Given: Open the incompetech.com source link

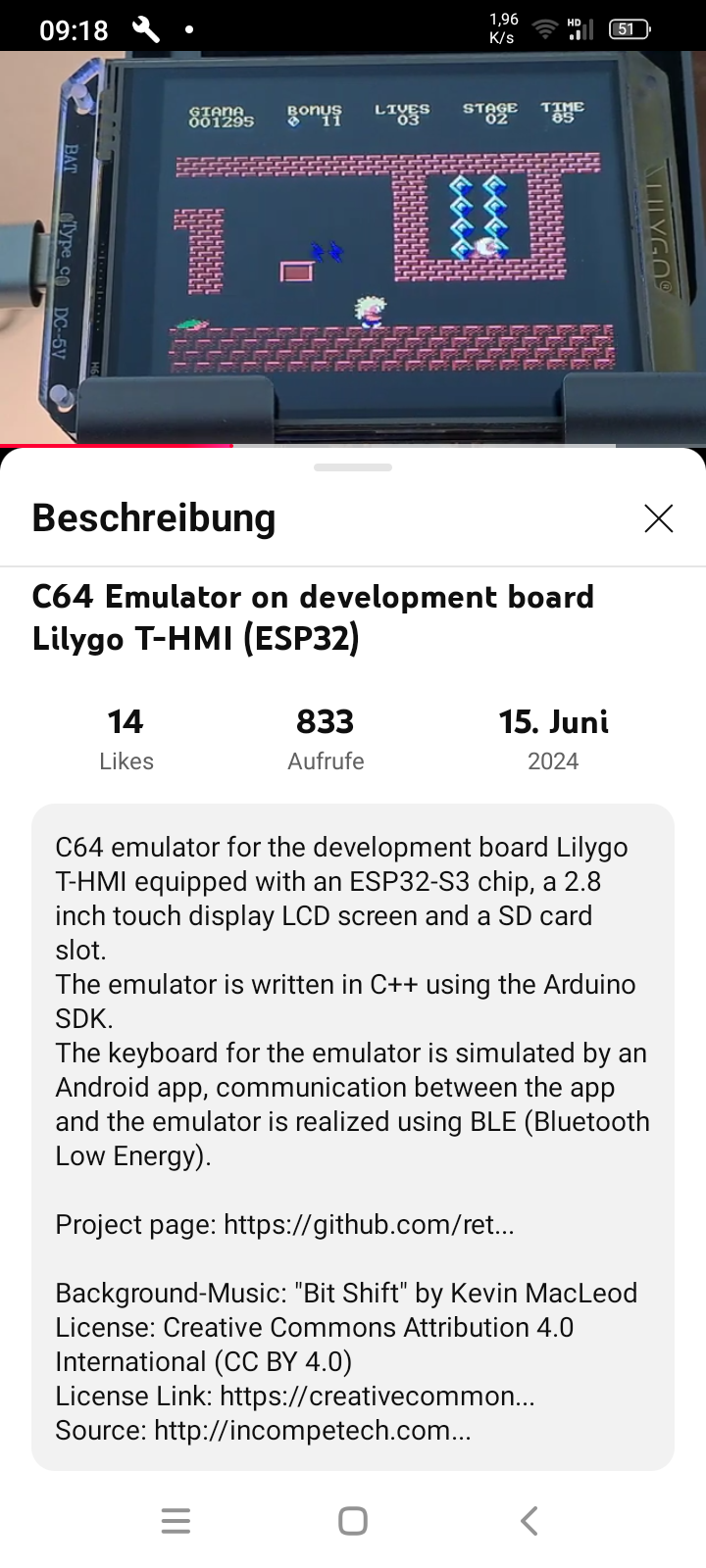Looking at the screenshot, I should tap(312, 1431).
